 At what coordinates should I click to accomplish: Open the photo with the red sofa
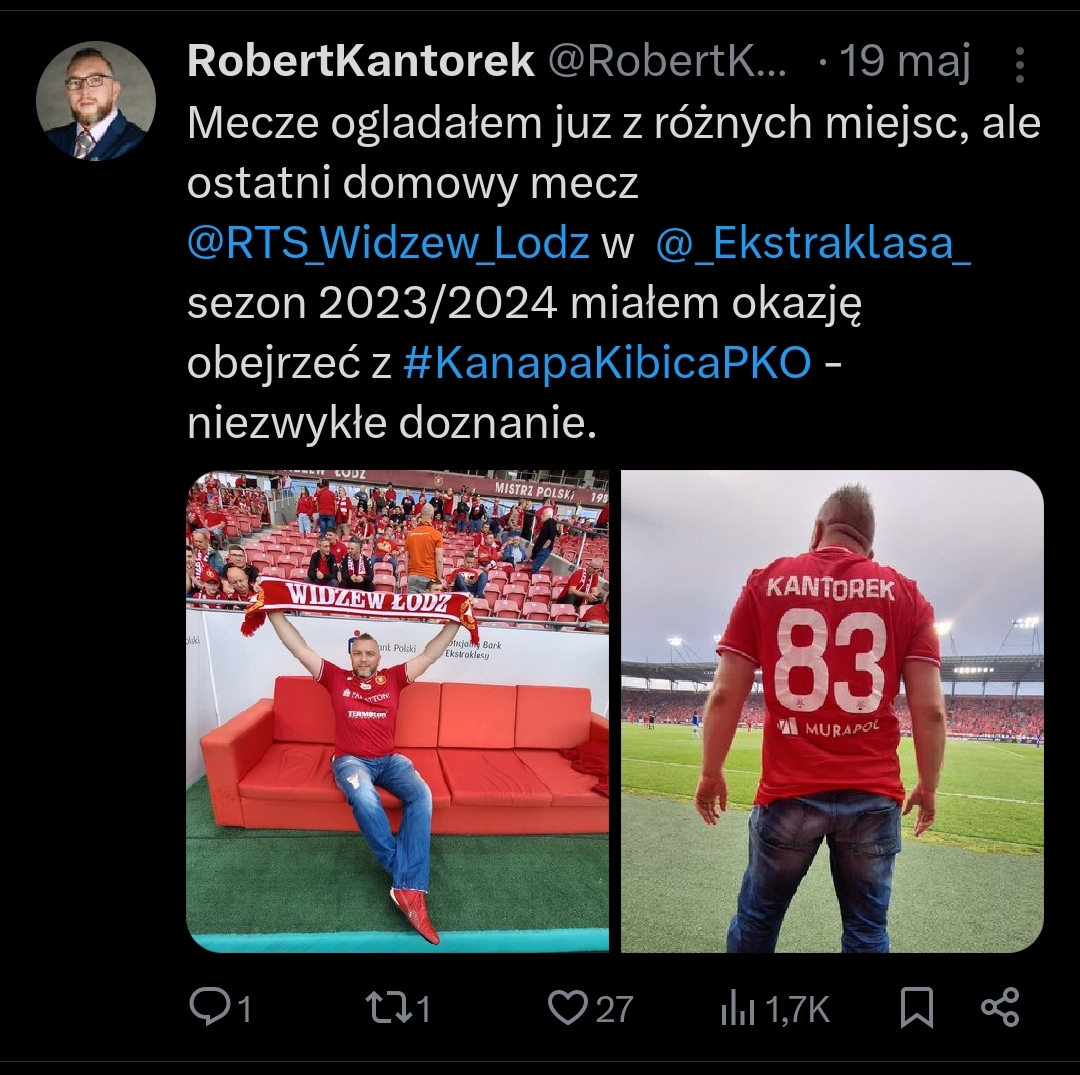397,711
